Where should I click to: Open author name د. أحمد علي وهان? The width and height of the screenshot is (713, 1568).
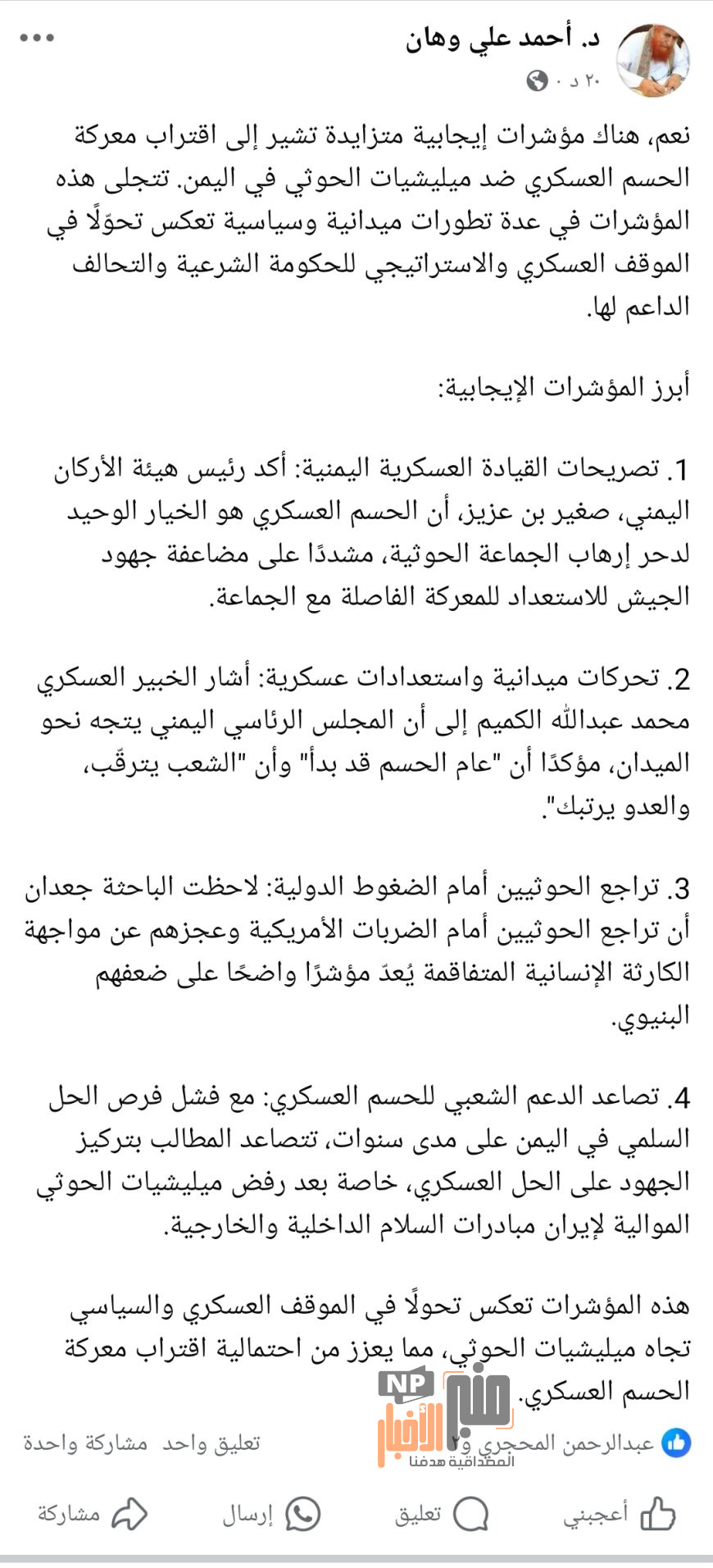502,39
